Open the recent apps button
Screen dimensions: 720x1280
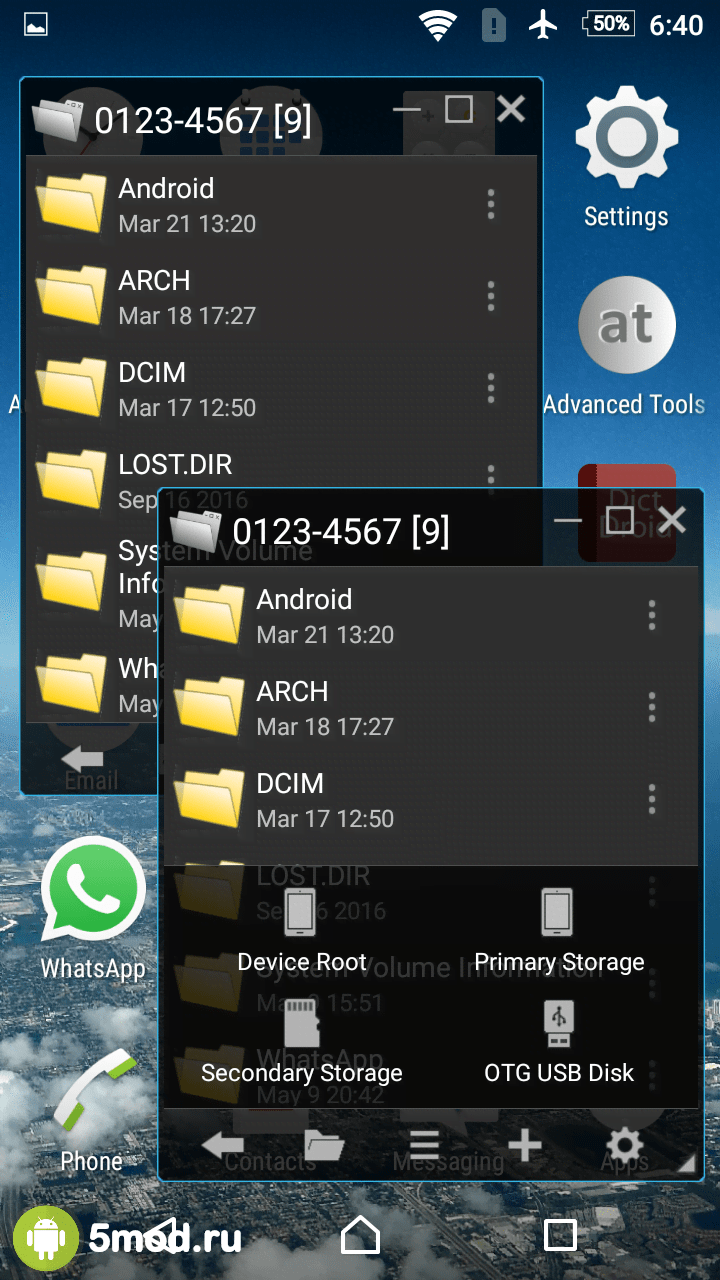(x=560, y=1235)
